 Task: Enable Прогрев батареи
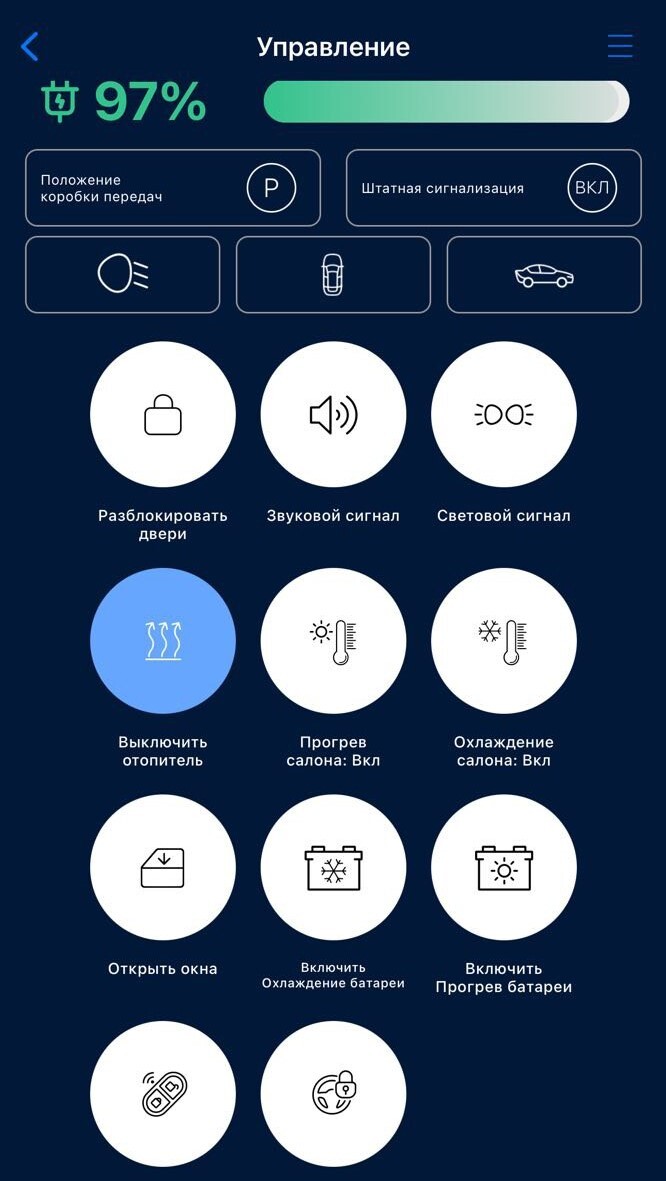point(504,867)
